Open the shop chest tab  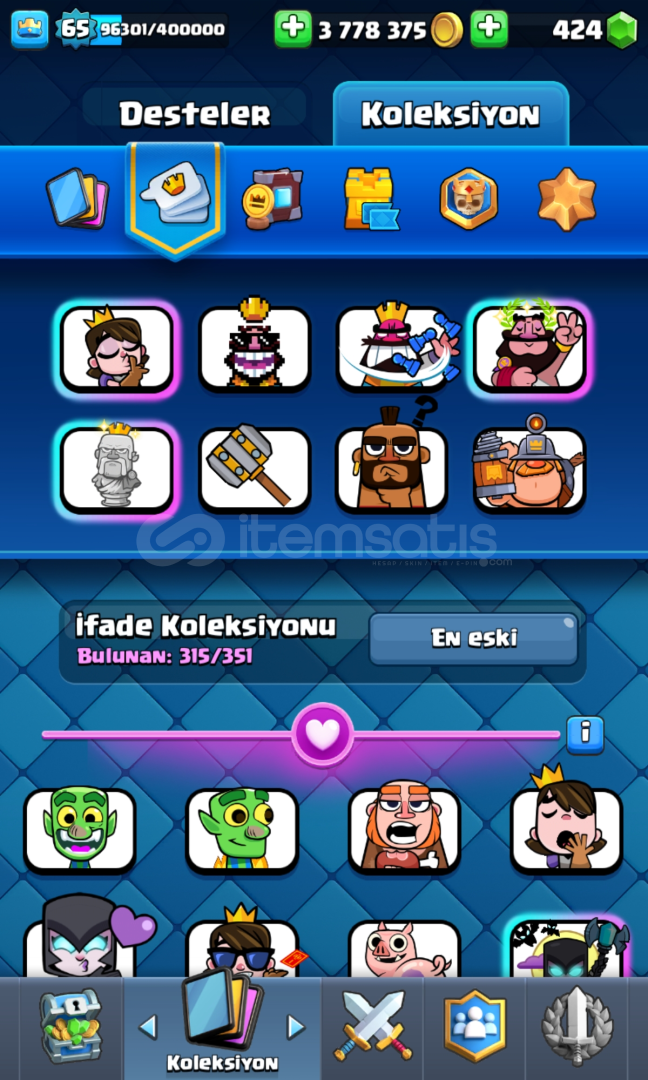click(x=69, y=1027)
